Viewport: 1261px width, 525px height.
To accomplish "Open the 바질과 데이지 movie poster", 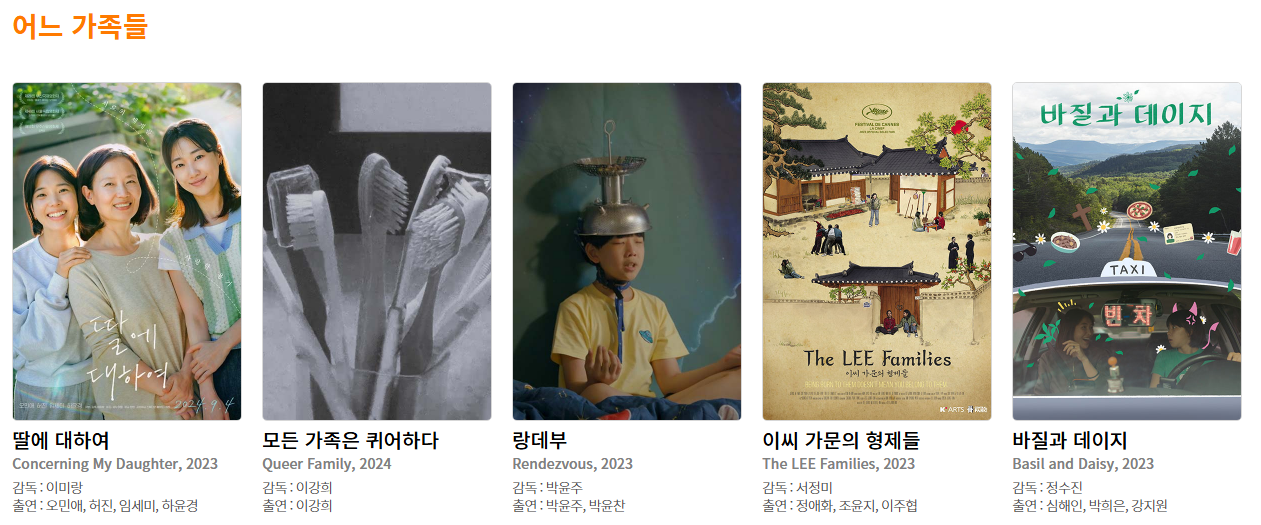I will pyautogui.click(x=1127, y=251).
